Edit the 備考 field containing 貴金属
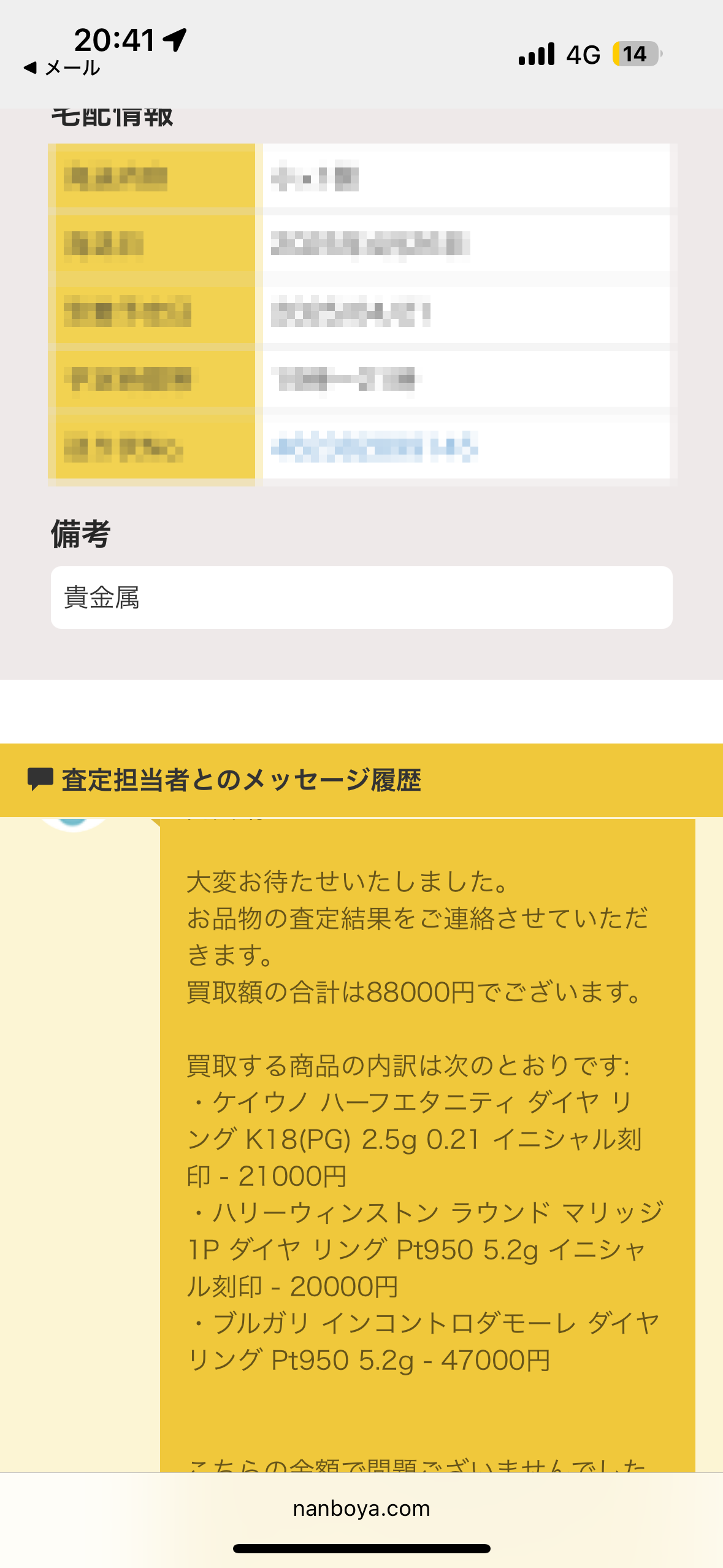The width and height of the screenshot is (723, 1568). [362, 598]
